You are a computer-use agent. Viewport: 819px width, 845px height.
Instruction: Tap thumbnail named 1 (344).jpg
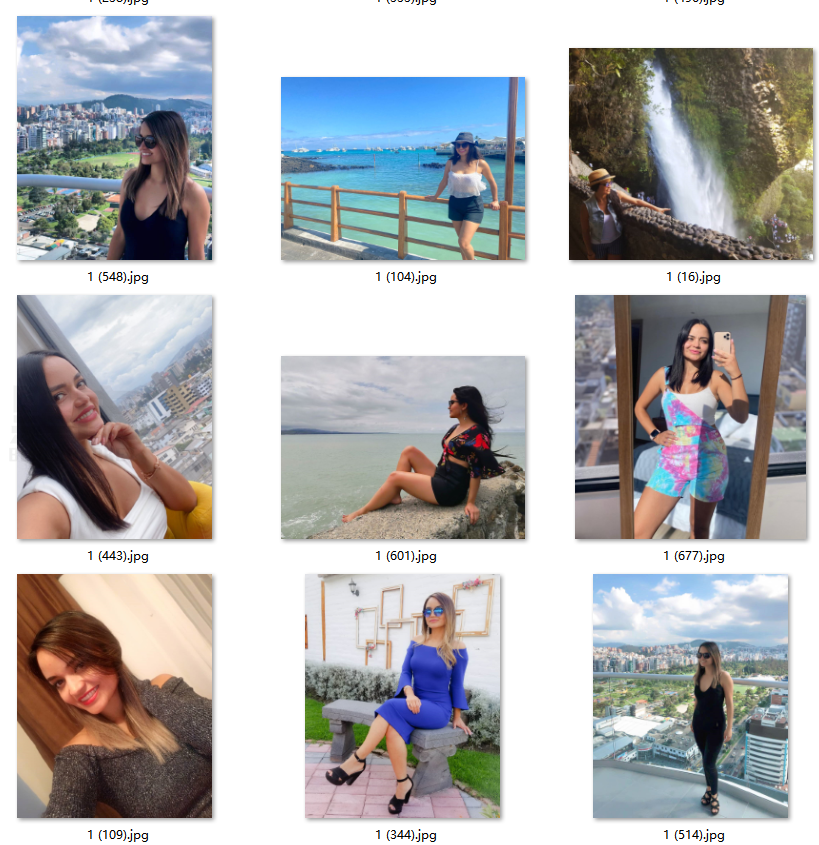(x=403, y=696)
